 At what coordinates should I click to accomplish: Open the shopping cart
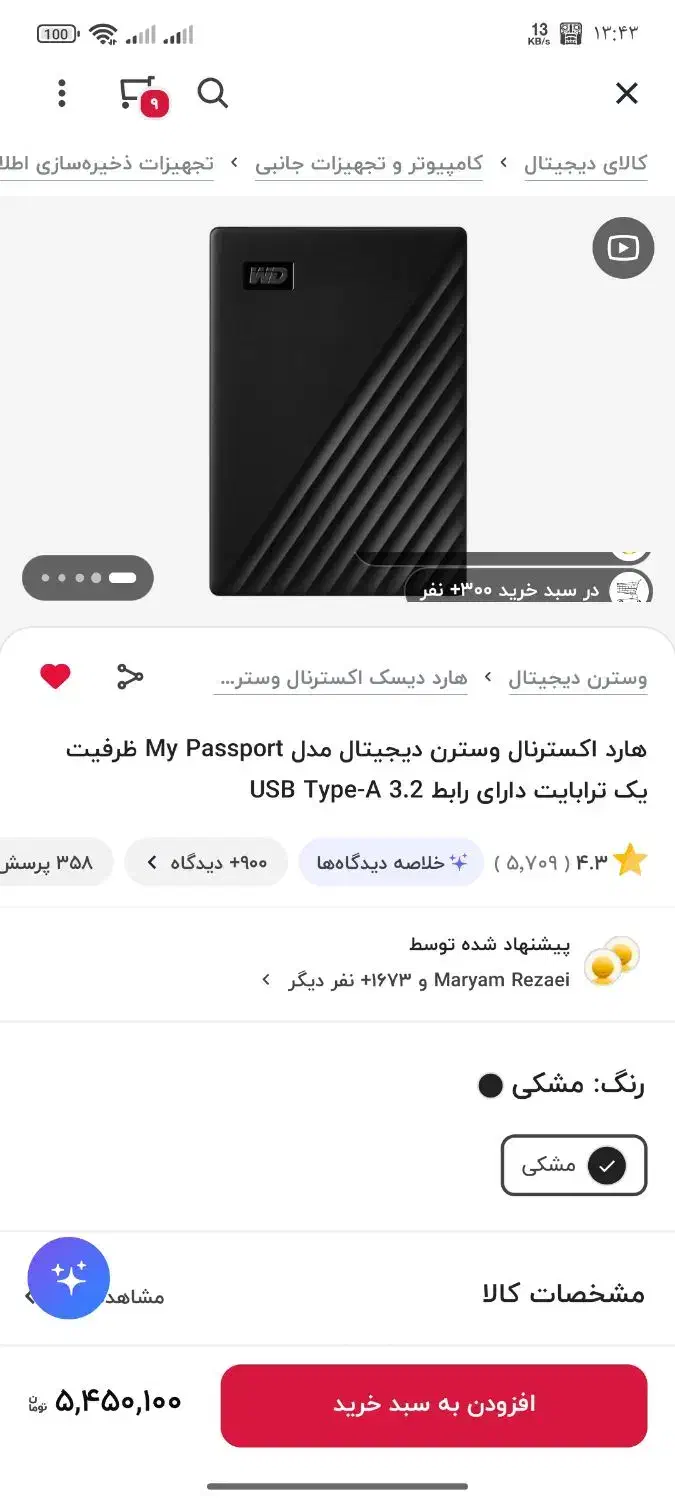pos(138,94)
